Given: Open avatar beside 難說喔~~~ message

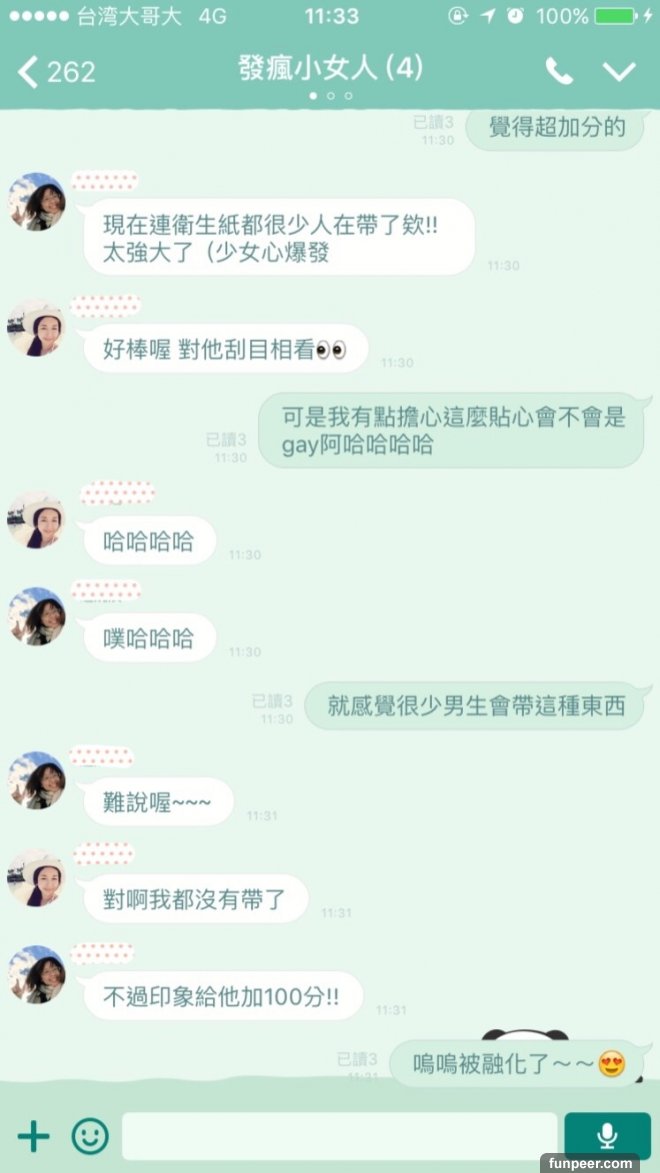Looking at the screenshot, I should (x=37, y=780).
